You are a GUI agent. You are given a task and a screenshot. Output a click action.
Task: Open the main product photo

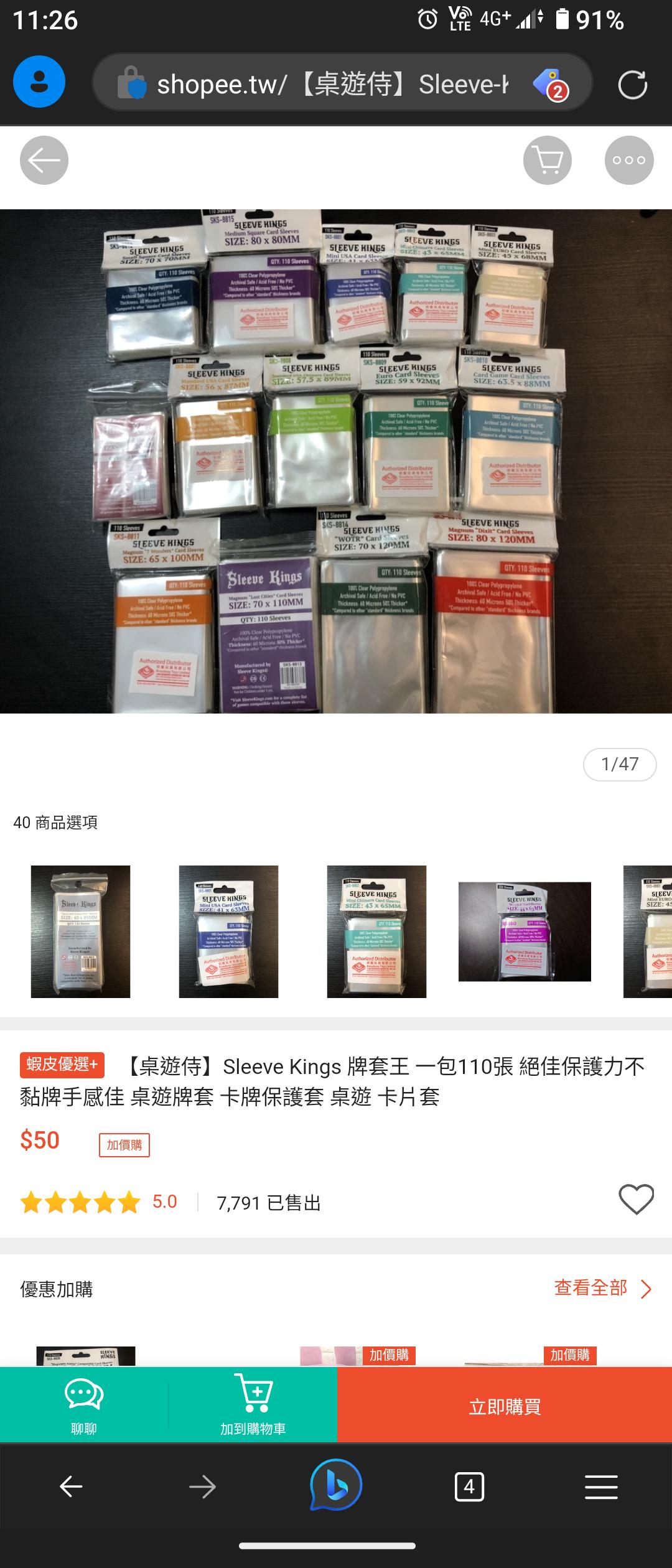(336, 460)
